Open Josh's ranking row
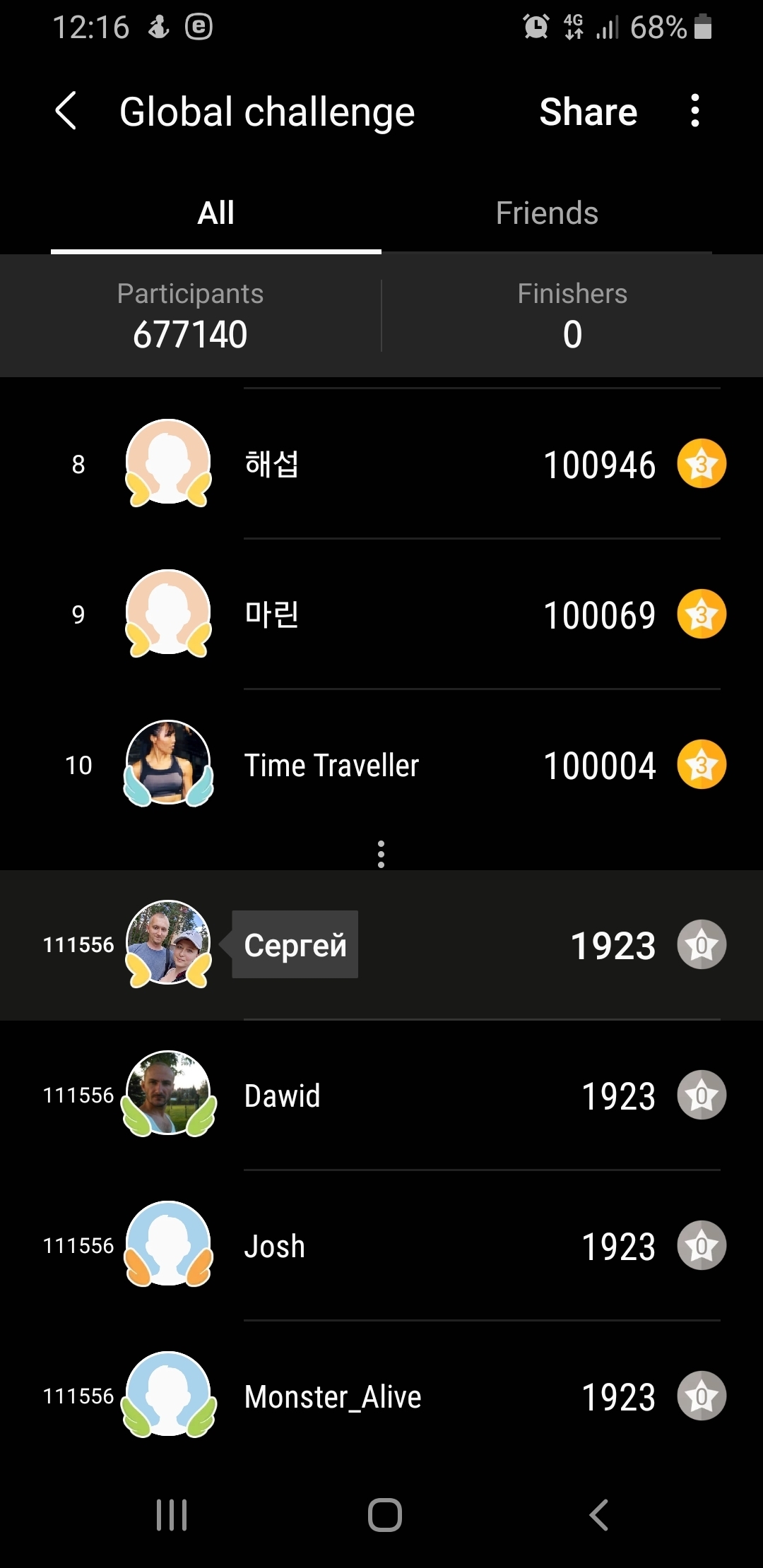 coord(381,1246)
